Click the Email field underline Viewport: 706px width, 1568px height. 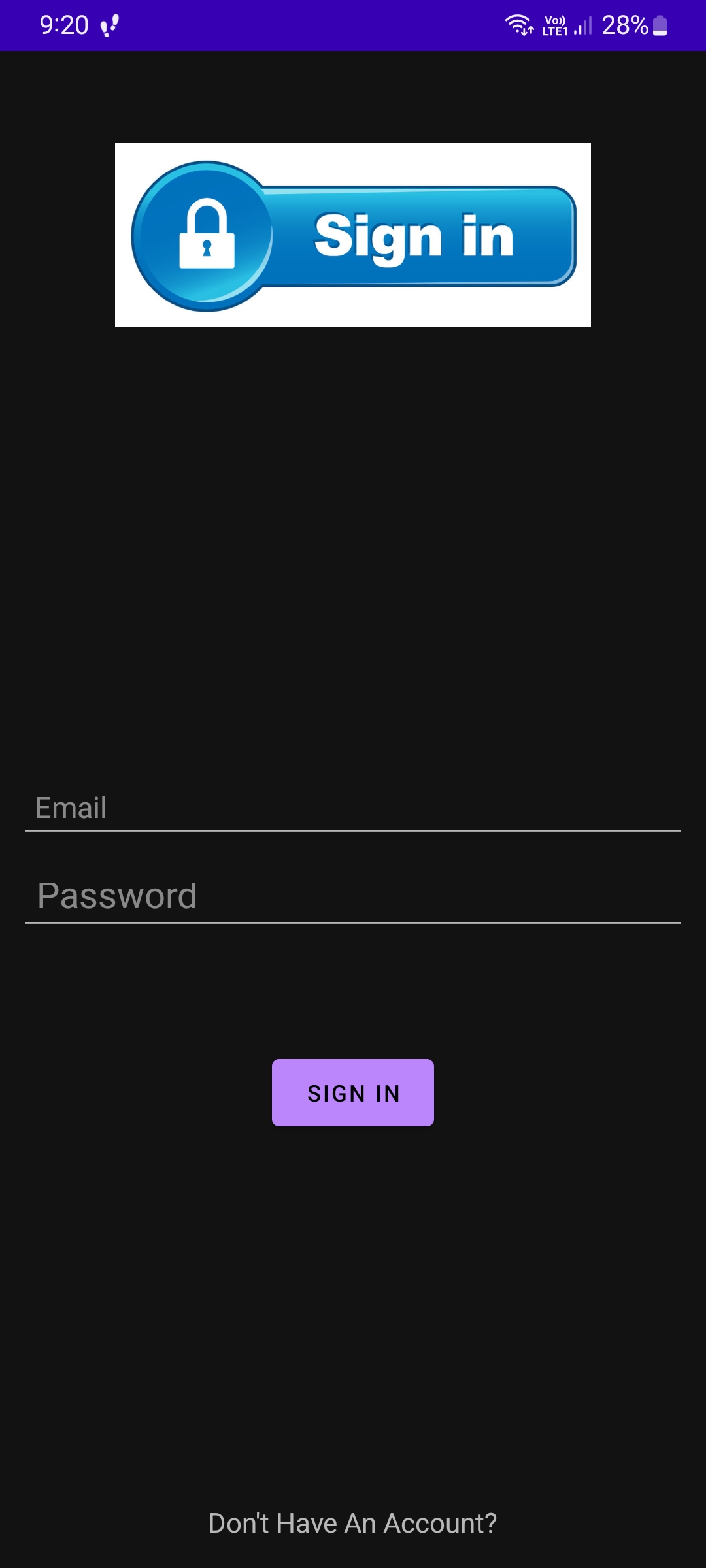[x=353, y=830]
